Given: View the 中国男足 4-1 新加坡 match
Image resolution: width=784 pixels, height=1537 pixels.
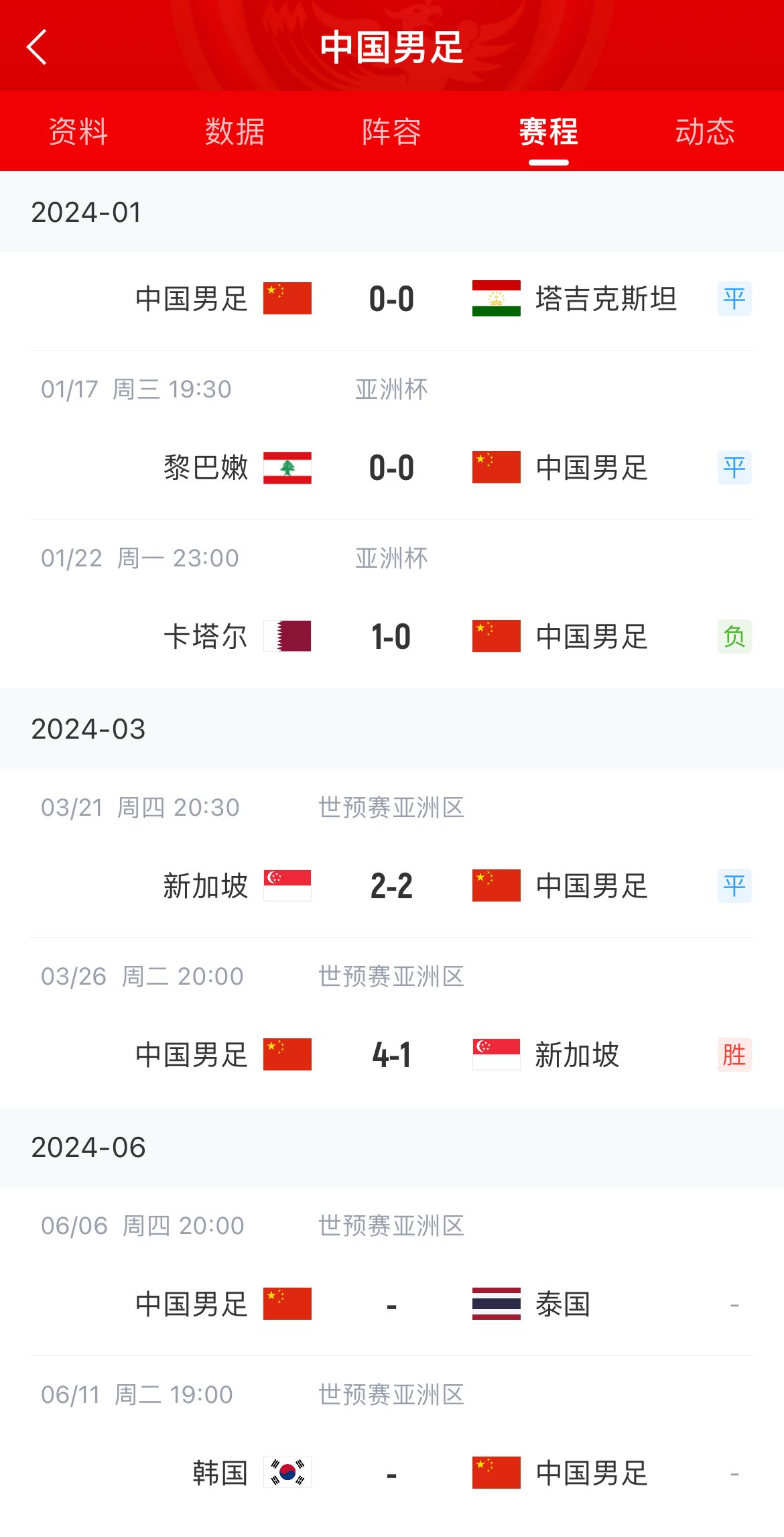Looking at the screenshot, I should point(392,1022).
